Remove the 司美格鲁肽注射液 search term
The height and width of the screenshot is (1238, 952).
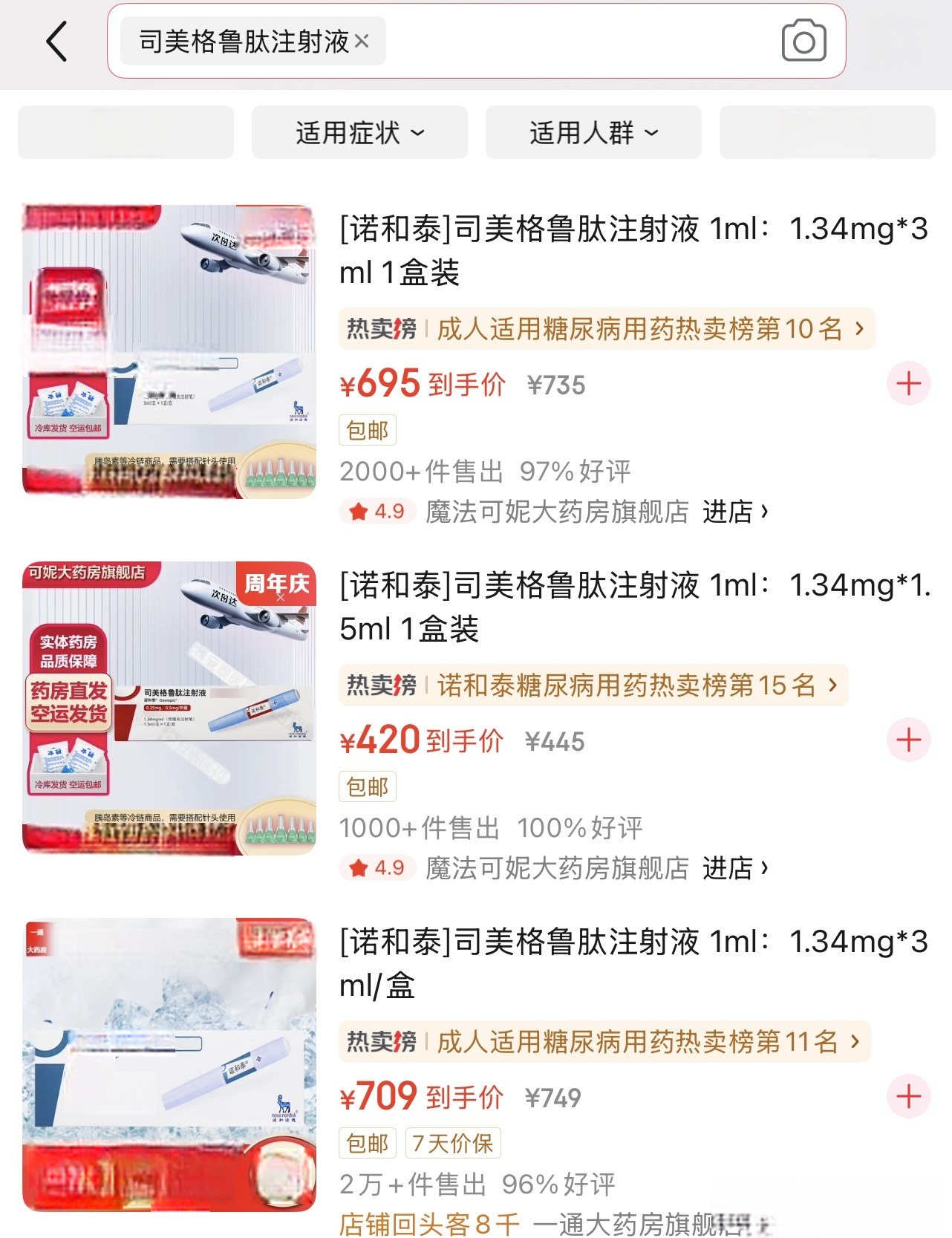pyautogui.click(x=362, y=41)
